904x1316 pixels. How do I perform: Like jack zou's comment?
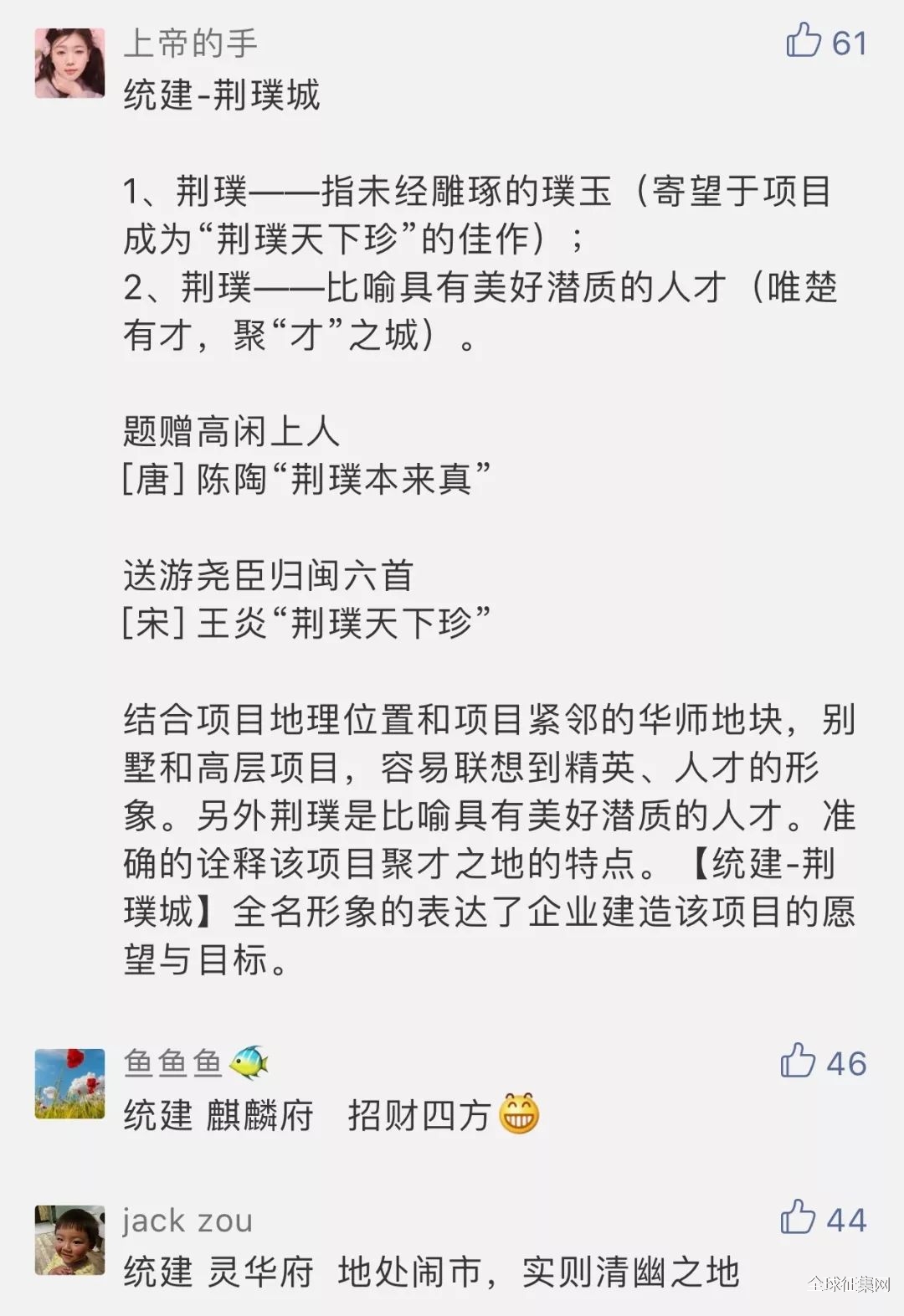798,1218
